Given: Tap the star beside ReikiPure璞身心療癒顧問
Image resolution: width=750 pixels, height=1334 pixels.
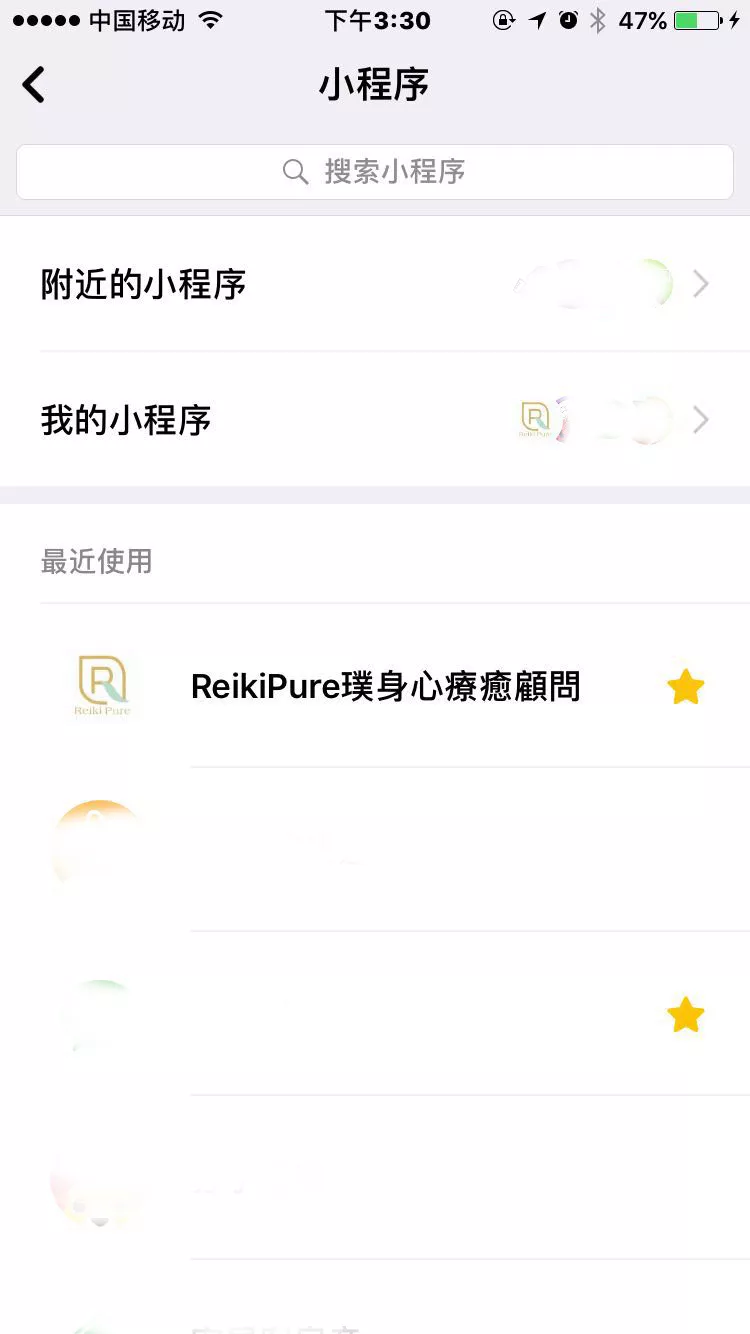Looking at the screenshot, I should click(x=686, y=687).
